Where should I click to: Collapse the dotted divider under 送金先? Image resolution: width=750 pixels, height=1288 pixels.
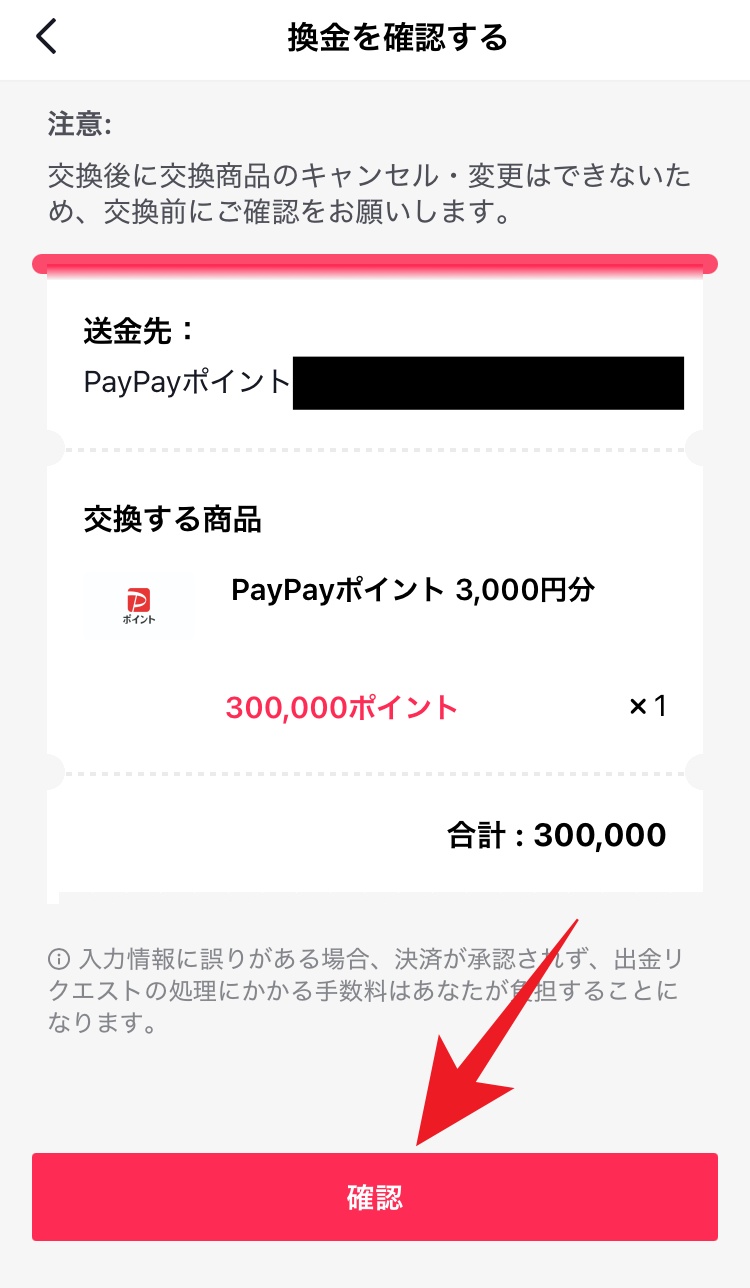pyautogui.click(x=375, y=447)
